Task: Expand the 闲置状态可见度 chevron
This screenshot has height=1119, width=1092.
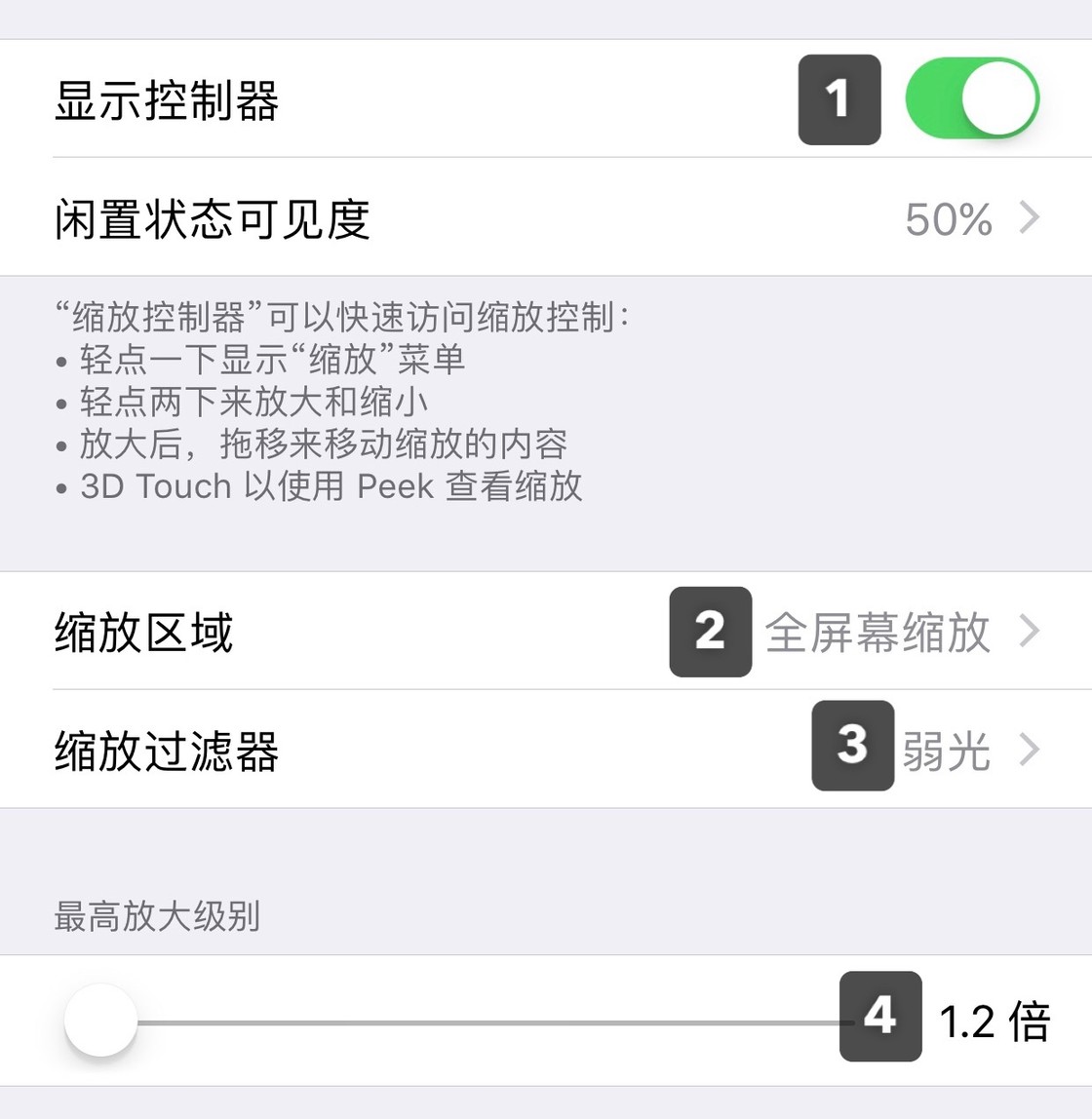Action: [1029, 218]
